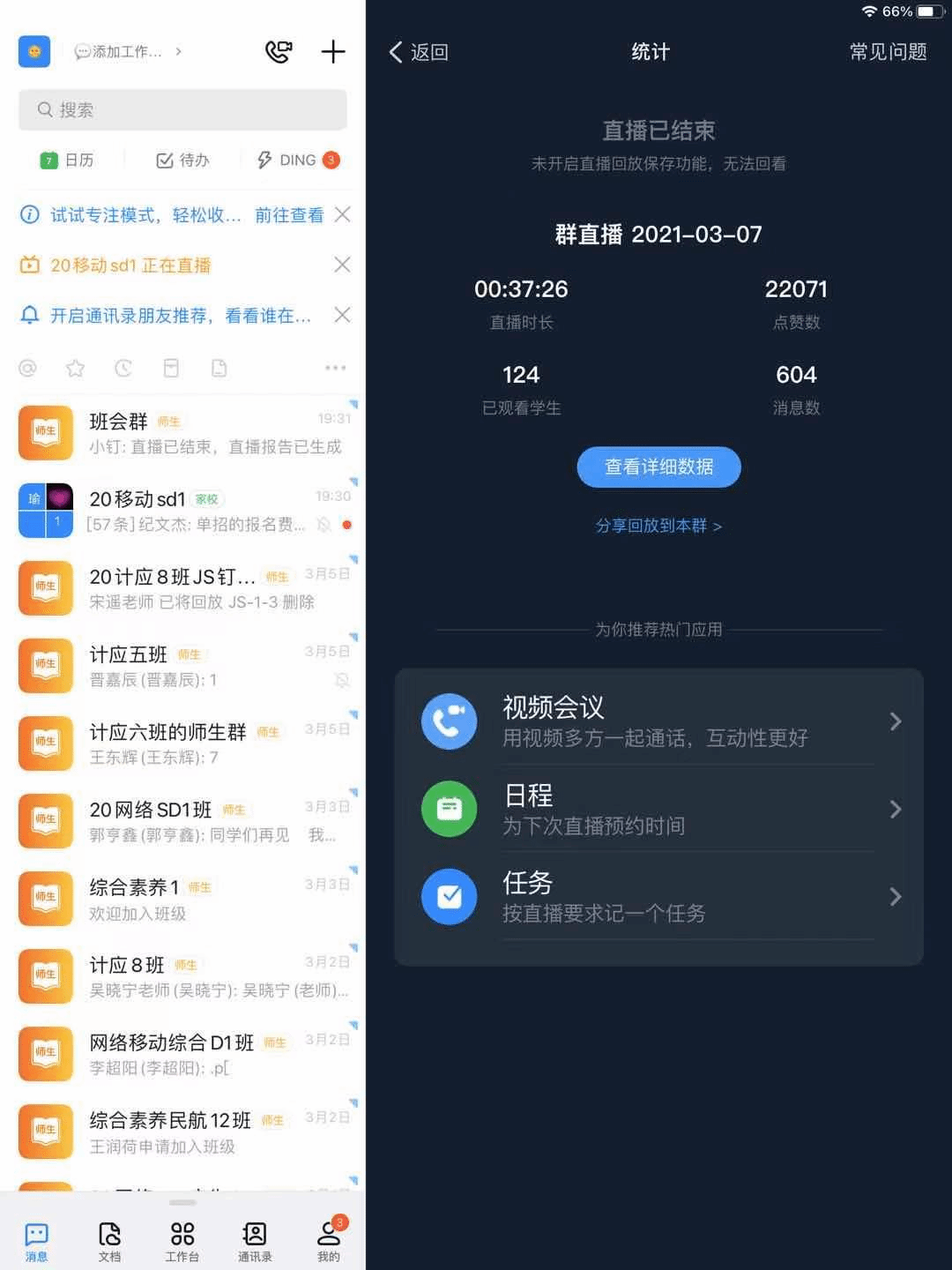Close the 20移动sd1 正在直播 banner
The image size is (952, 1270).
point(343,265)
